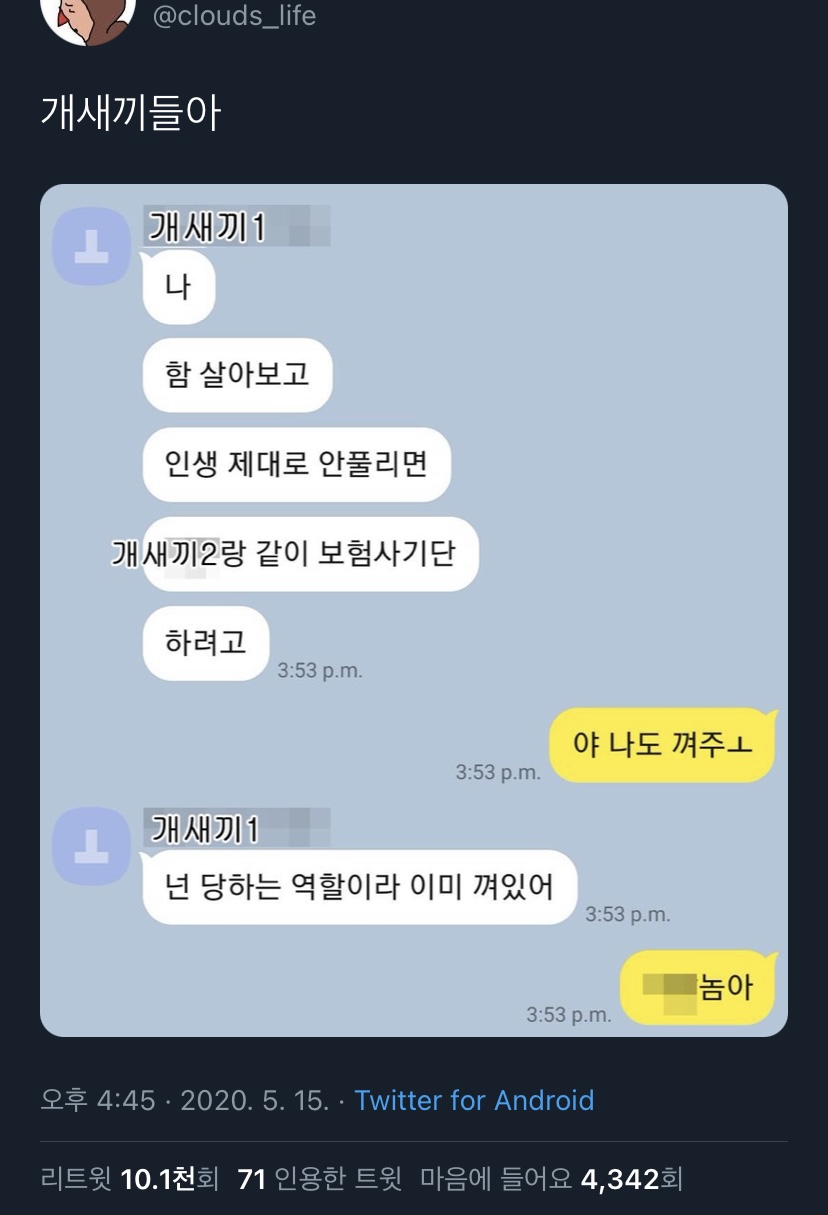
Task: Select the bubble saying 함 살아보고
Action: [x=236, y=375]
